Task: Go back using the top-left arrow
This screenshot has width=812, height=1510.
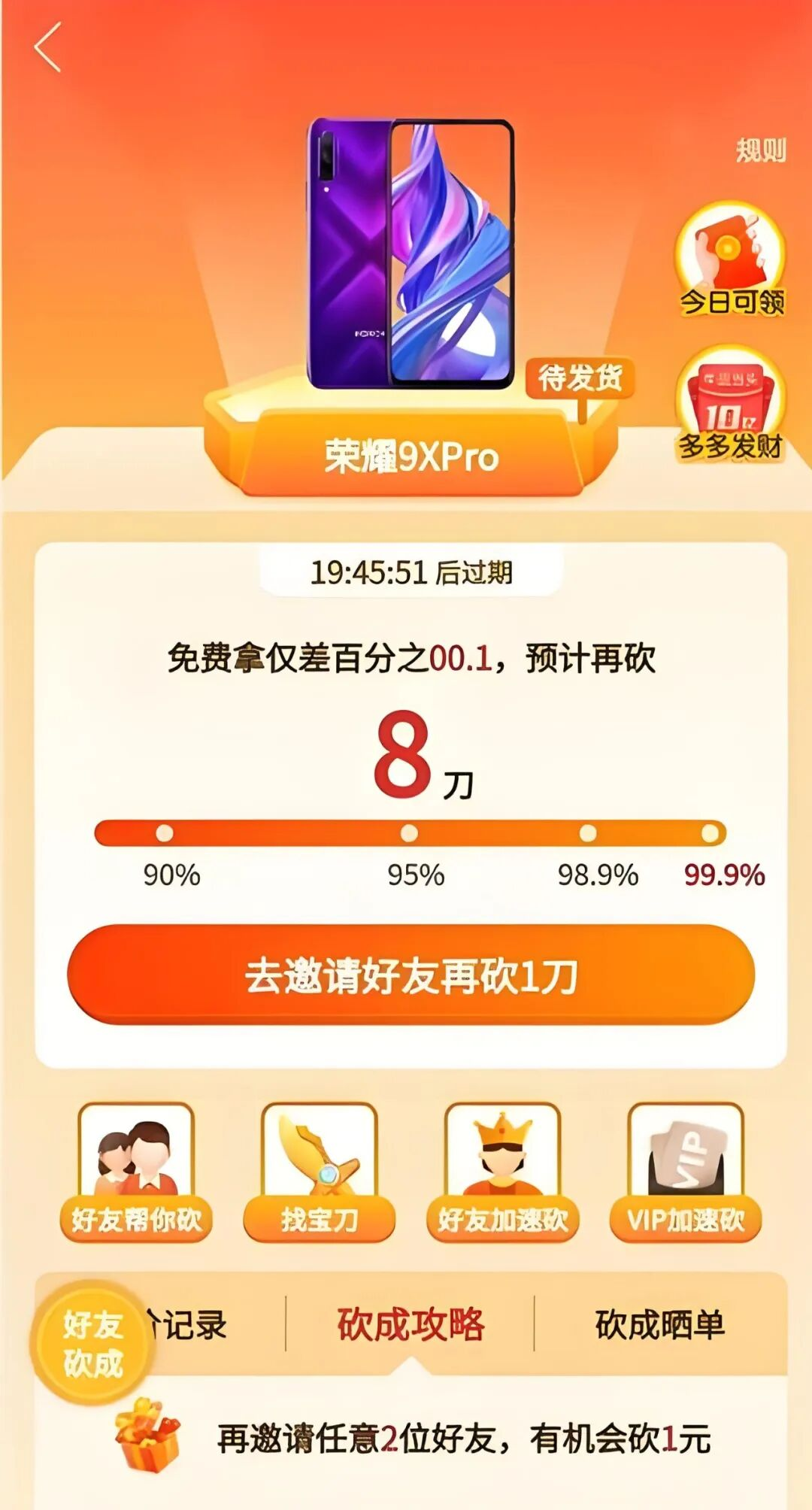Action: point(47,47)
